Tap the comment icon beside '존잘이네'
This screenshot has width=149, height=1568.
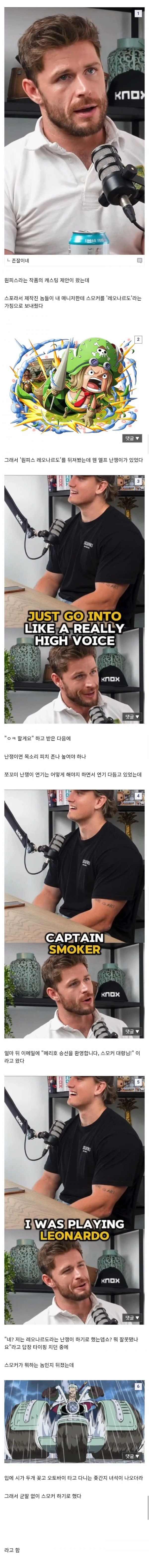139,261
